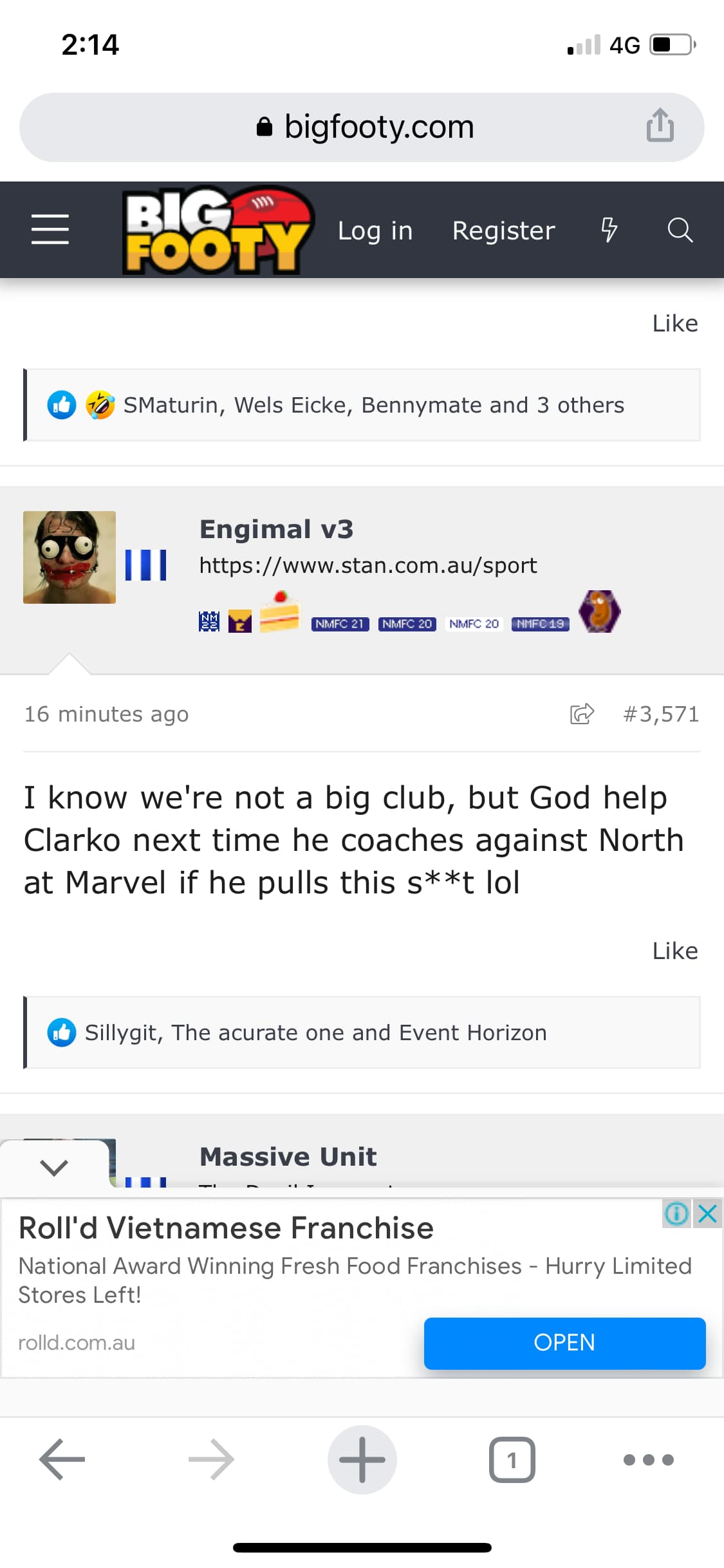Show the open tabs switcher

[512, 1460]
